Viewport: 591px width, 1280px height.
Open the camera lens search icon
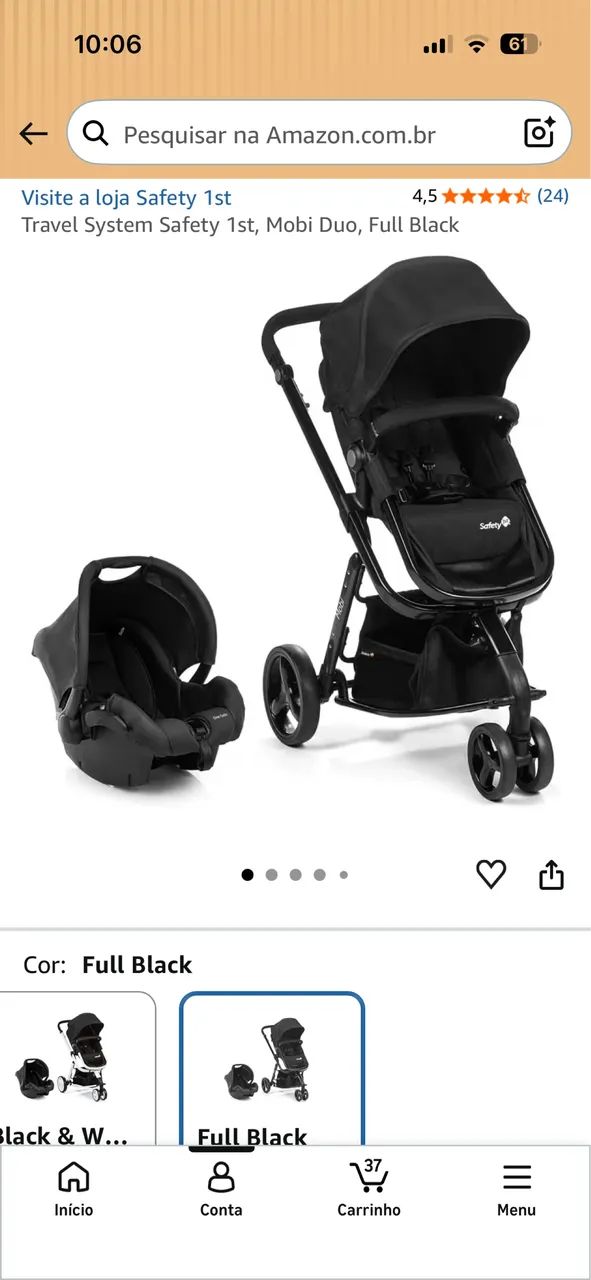pos(539,133)
